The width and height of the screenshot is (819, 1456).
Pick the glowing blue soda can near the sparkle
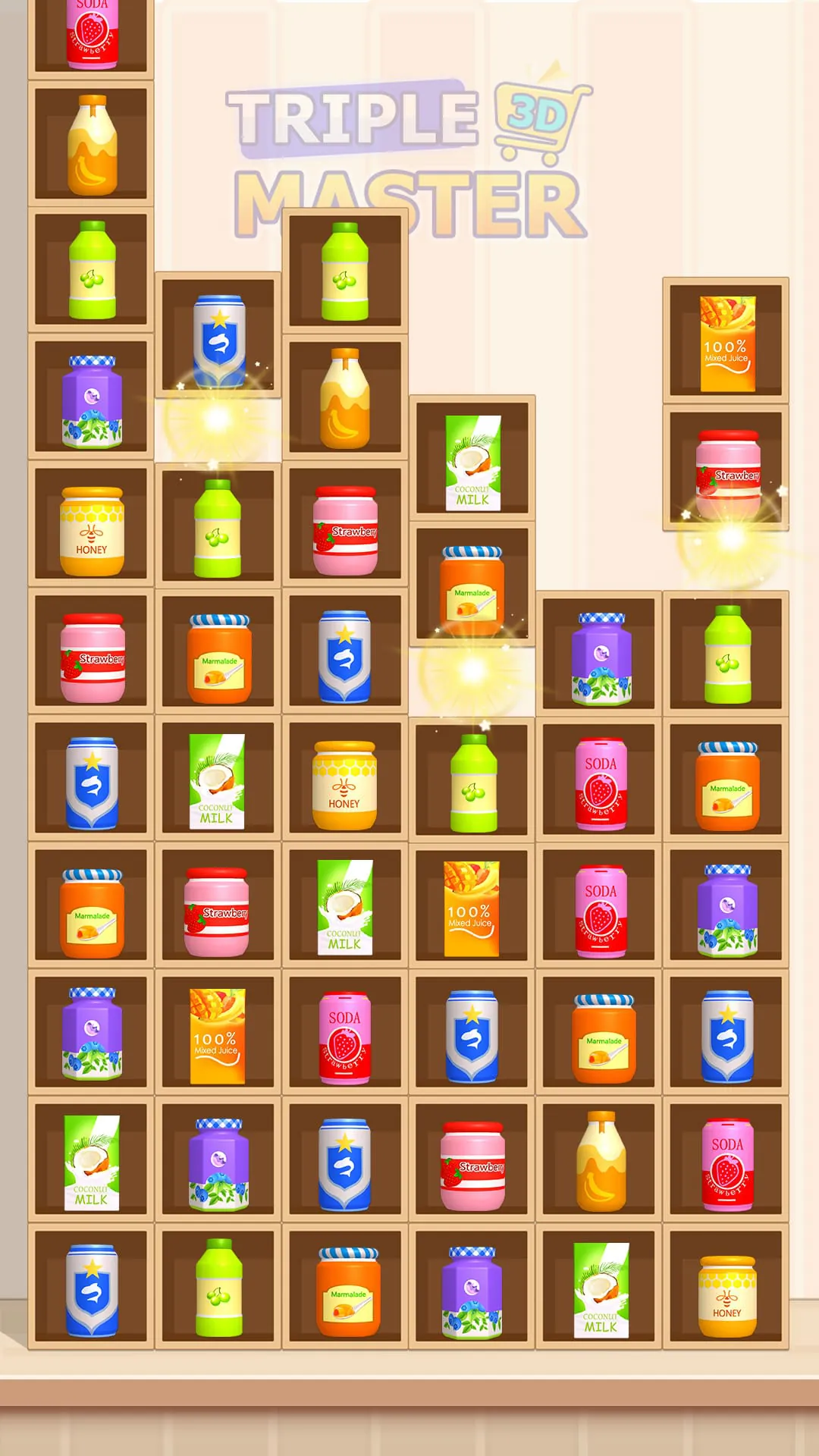click(218, 341)
